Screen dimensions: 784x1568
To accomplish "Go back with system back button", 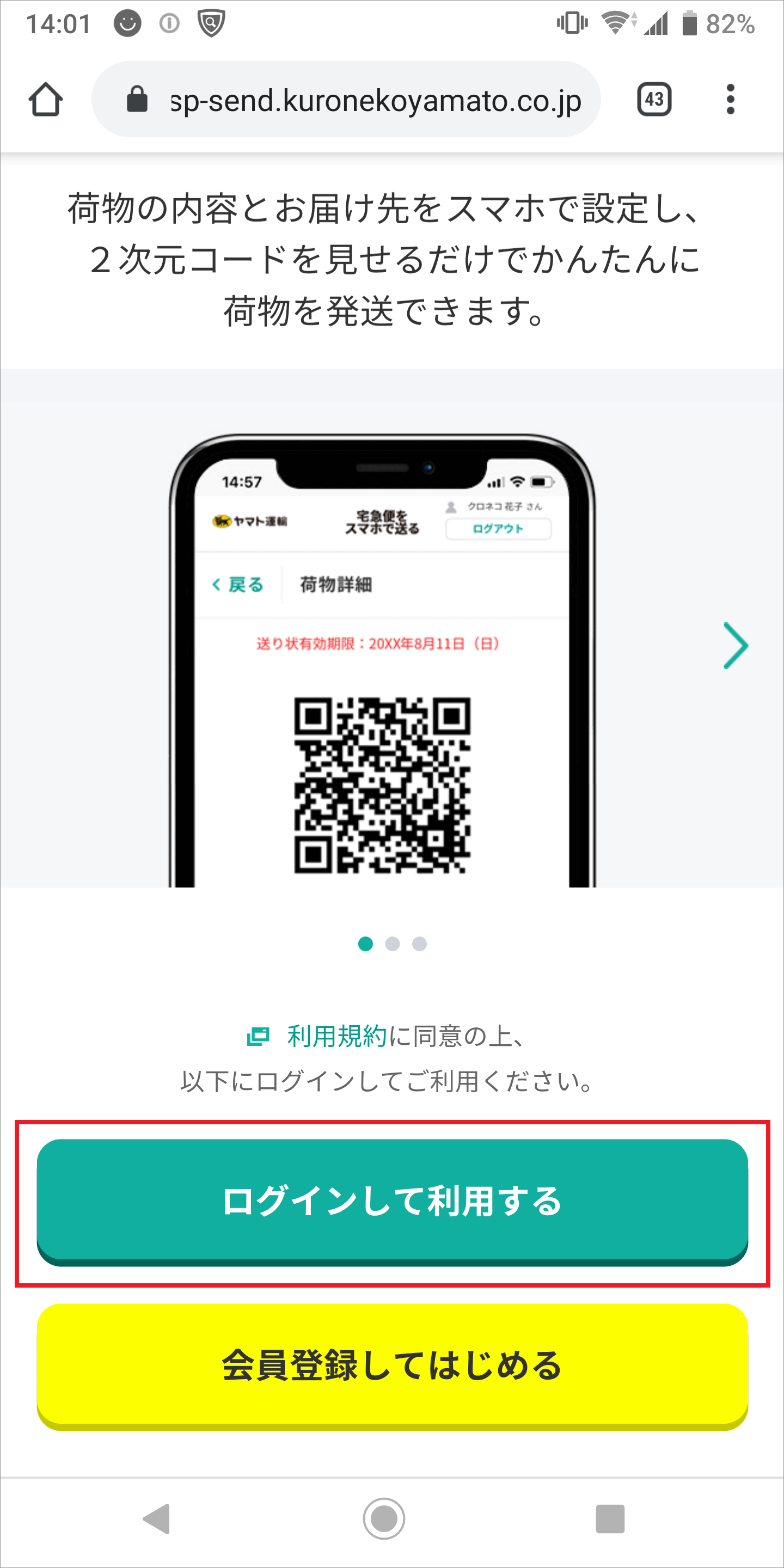I will pyautogui.click(x=156, y=1520).
